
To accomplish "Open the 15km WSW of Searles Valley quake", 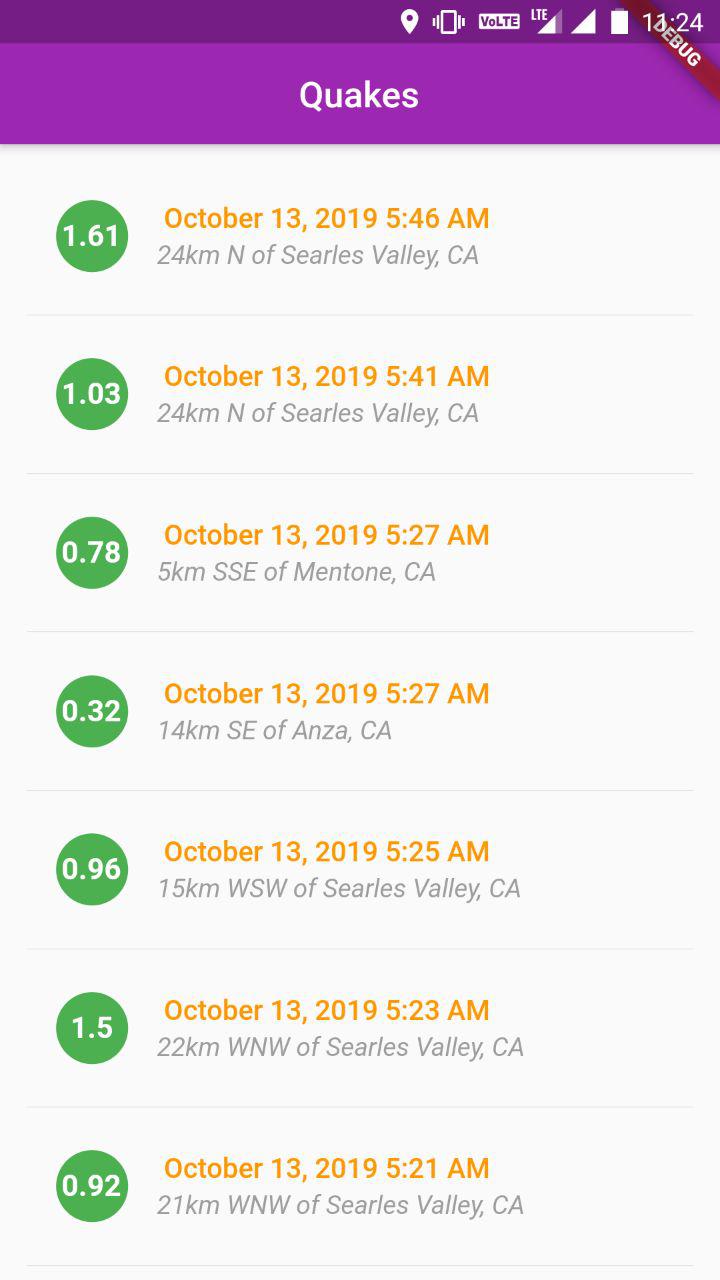I will (x=360, y=869).
